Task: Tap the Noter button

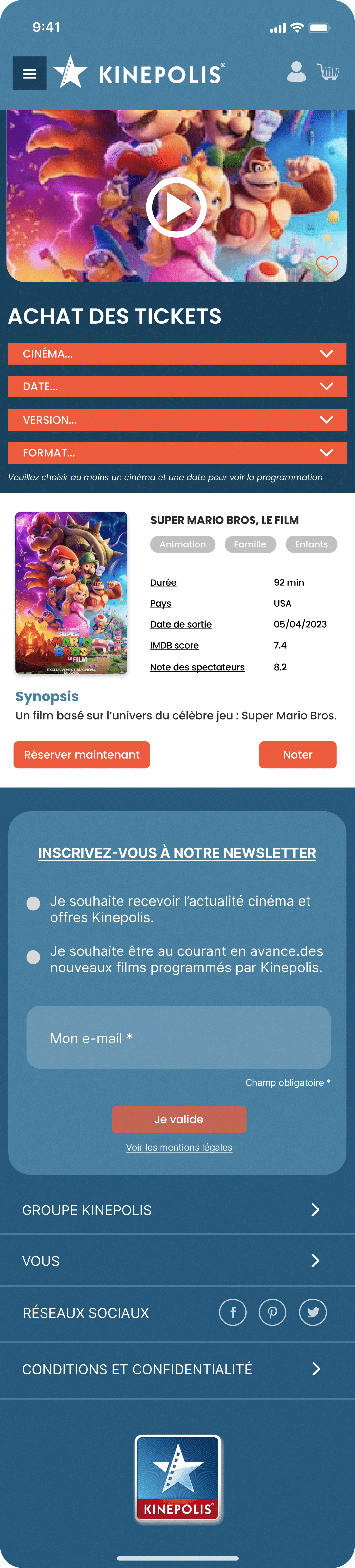Action: click(298, 755)
